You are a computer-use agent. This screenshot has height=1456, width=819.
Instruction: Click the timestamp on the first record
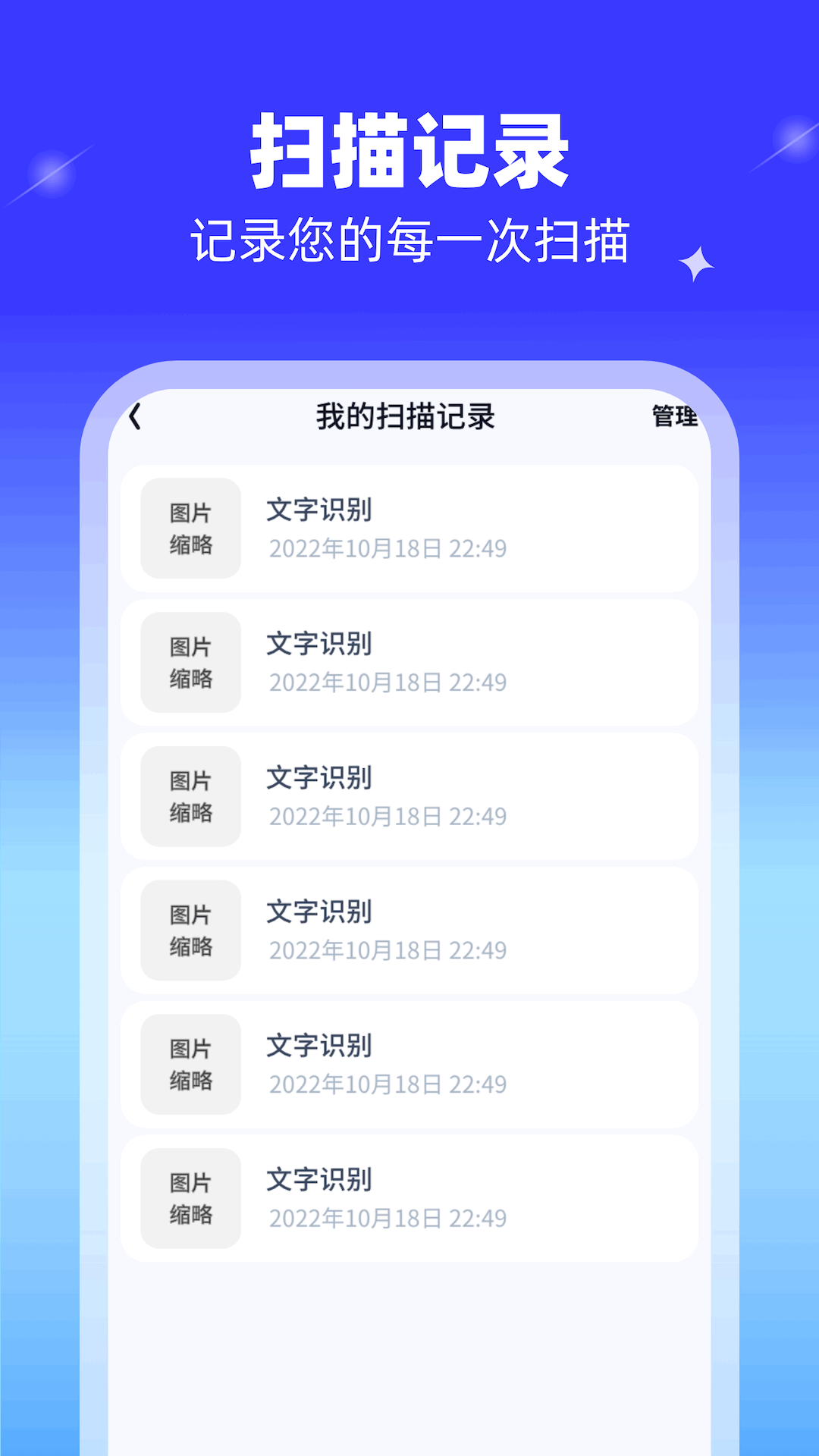click(388, 548)
